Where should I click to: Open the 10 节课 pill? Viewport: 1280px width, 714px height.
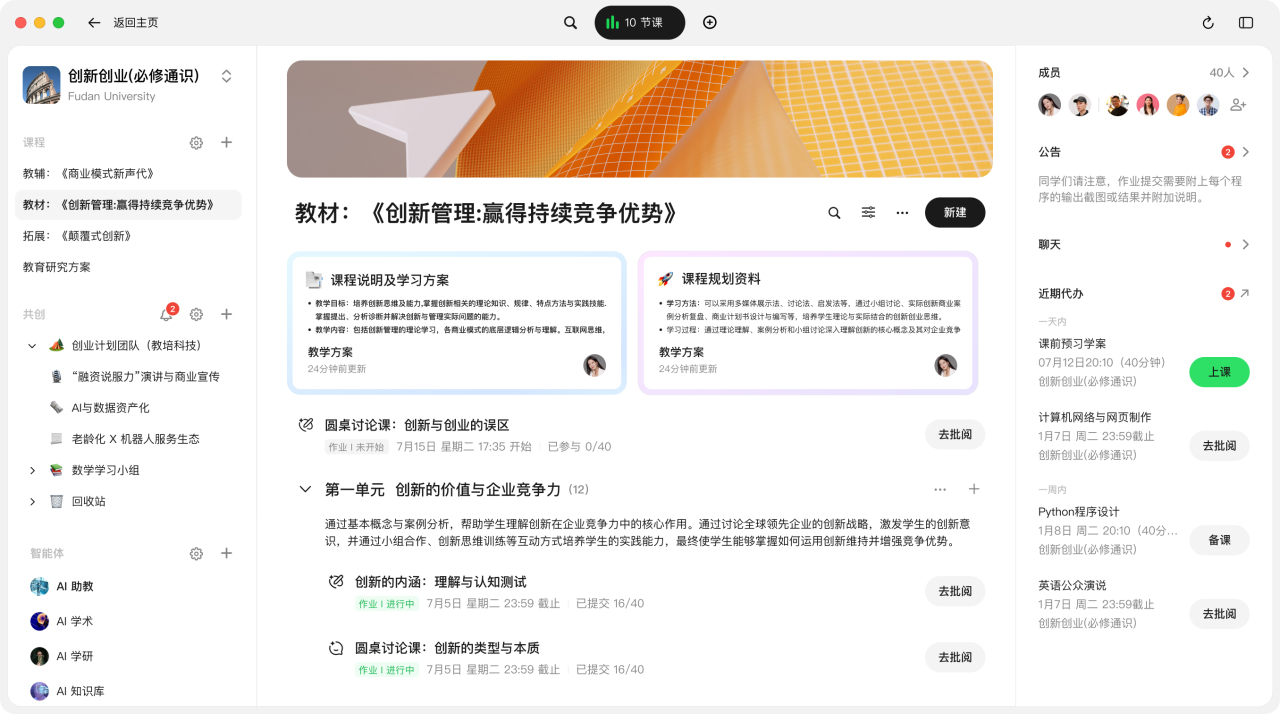[x=640, y=22]
